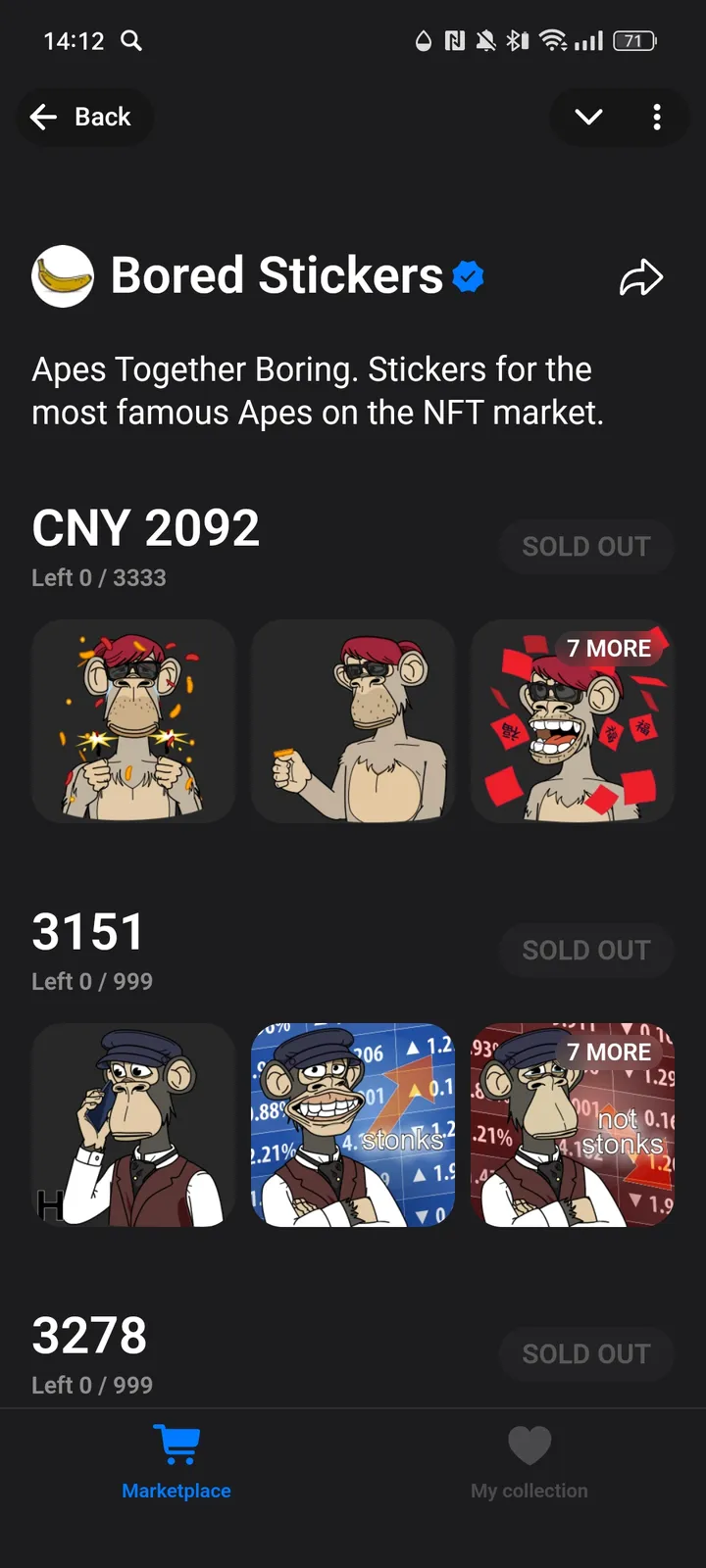
Task: Select the stonks ape sticker thumbnail
Action: 353,1126
